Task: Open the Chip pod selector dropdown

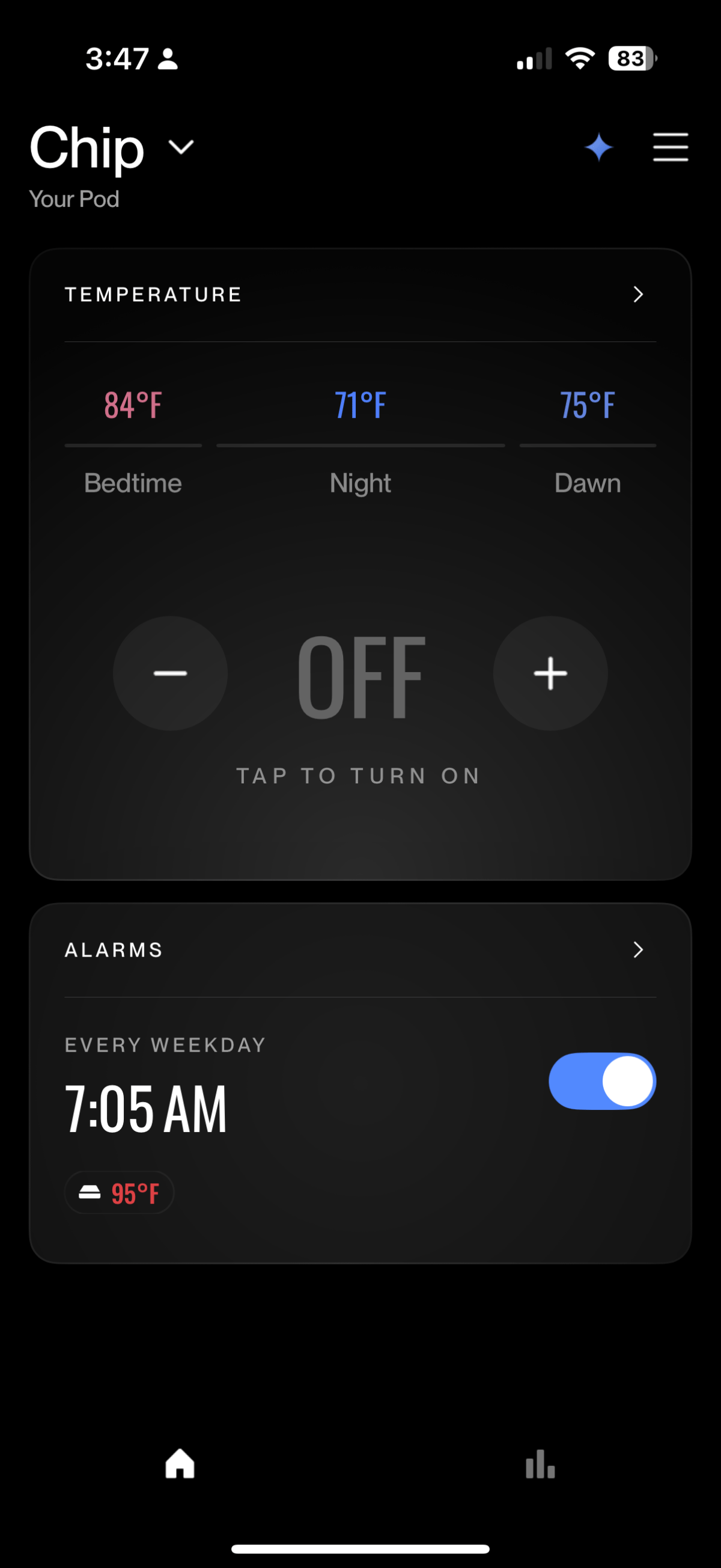Action: [181, 147]
